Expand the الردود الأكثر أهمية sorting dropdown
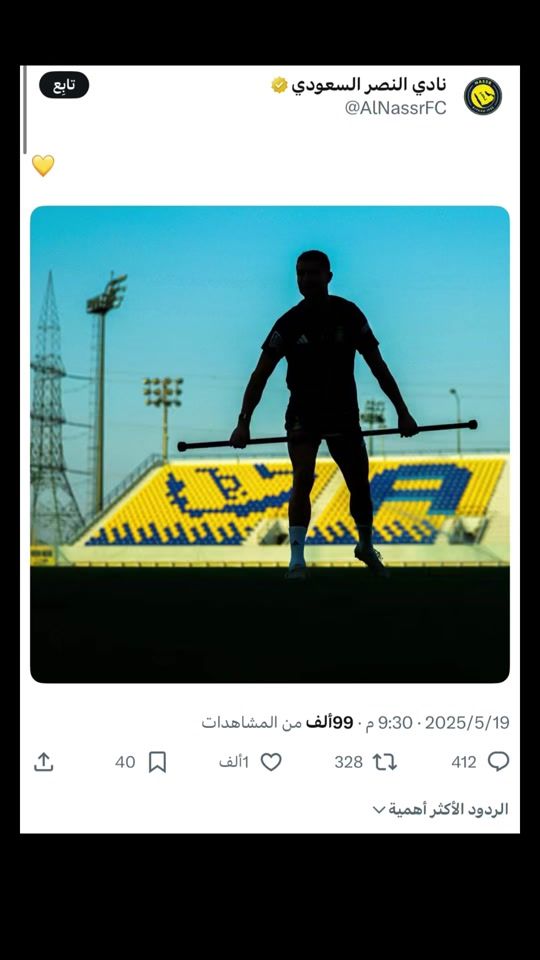This screenshot has width=540, height=960. tap(441, 809)
